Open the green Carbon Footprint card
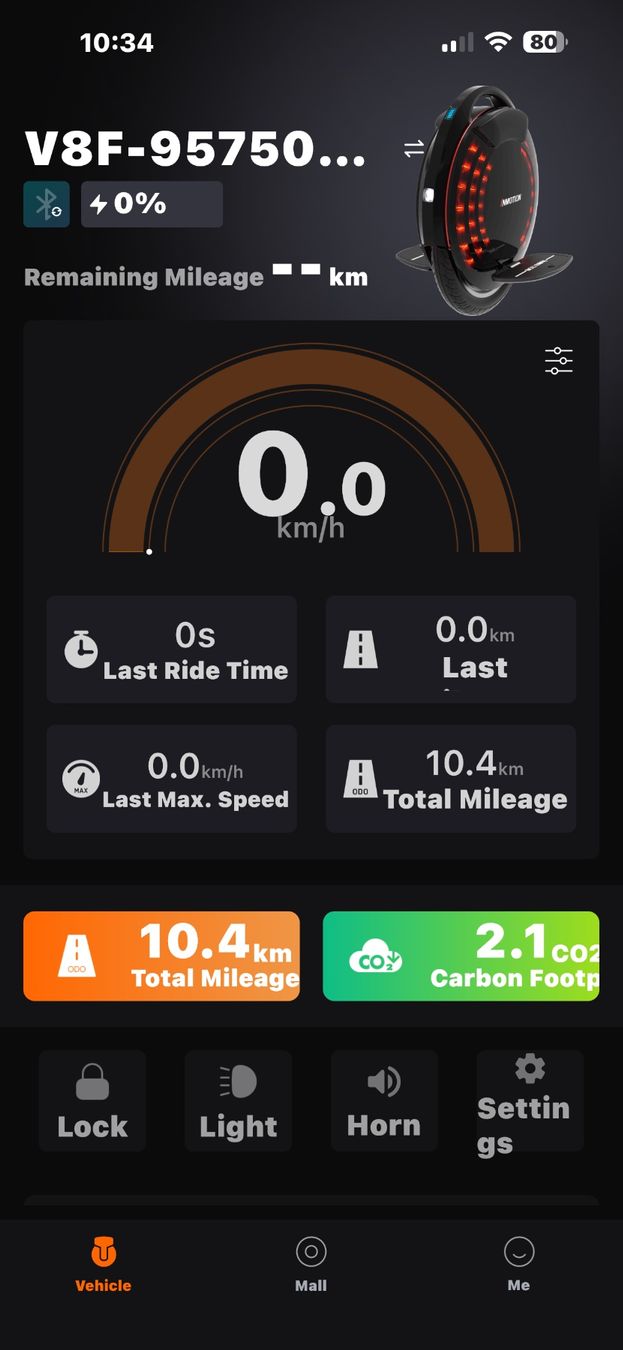Viewport: 623px width, 1350px height. pyautogui.click(x=461, y=956)
